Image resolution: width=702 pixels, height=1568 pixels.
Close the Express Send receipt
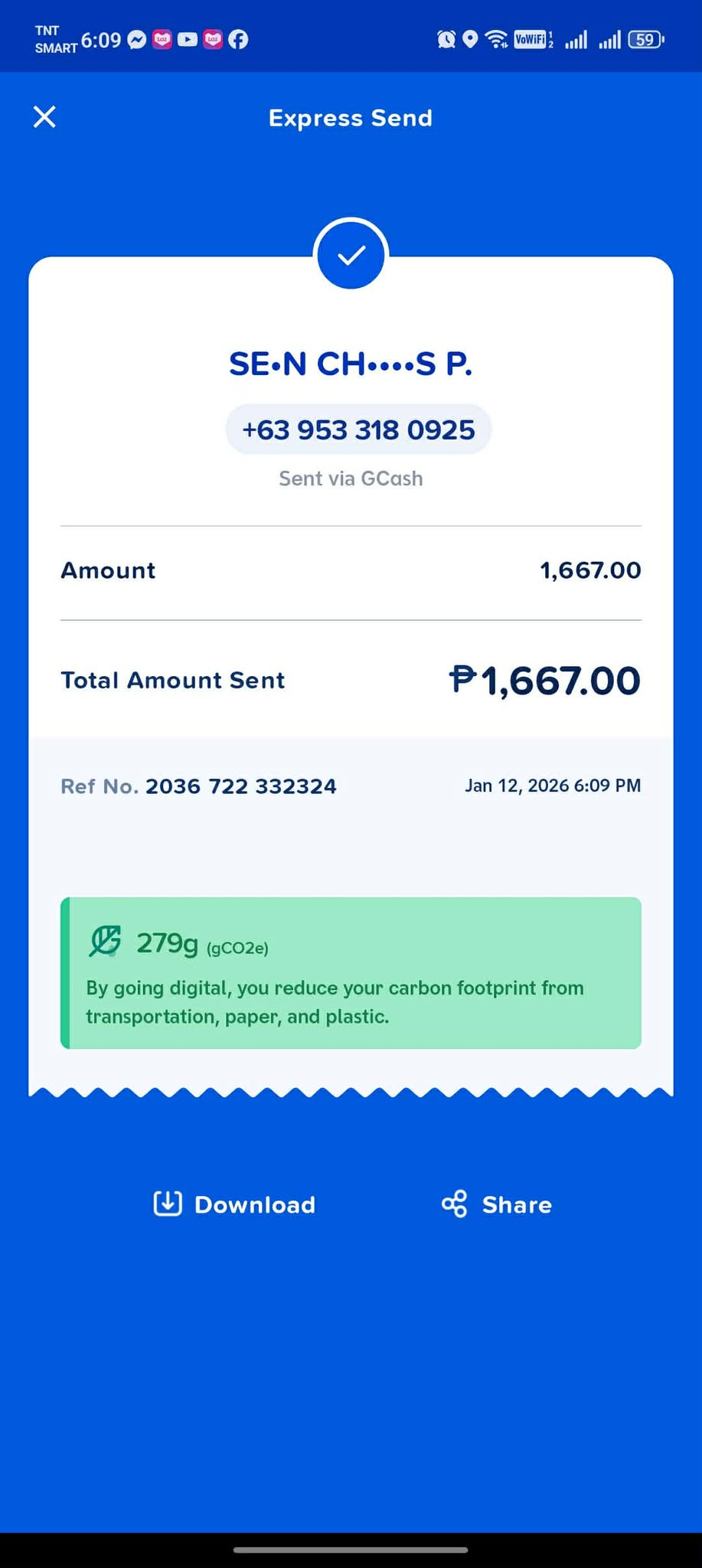[44, 117]
